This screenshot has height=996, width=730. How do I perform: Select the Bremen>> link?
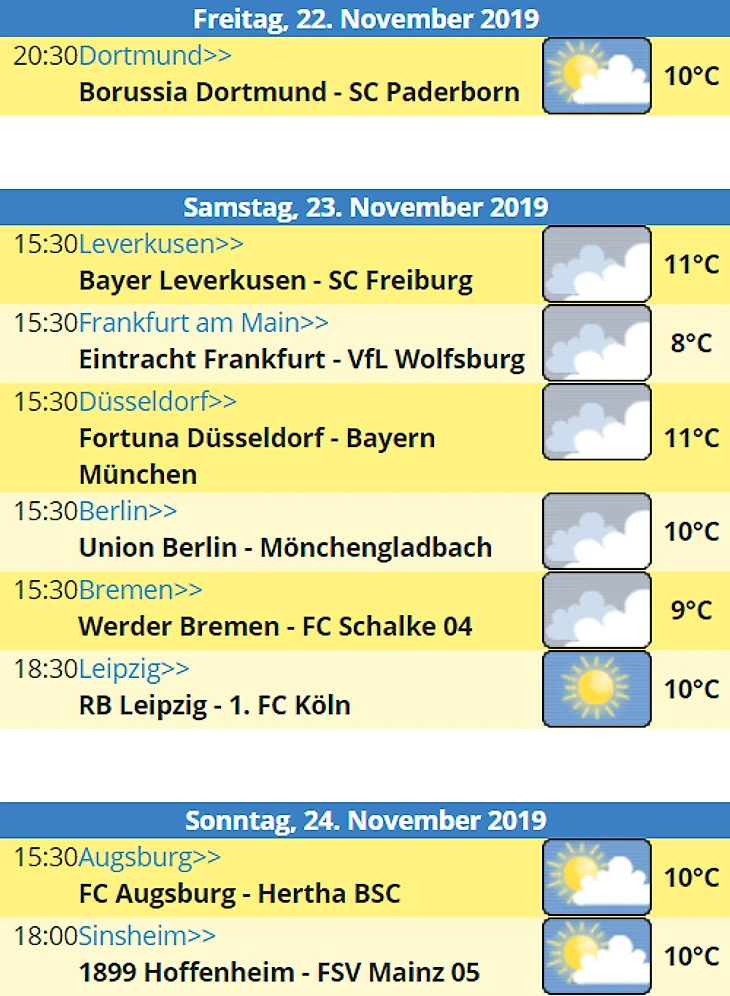tap(140, 590)
